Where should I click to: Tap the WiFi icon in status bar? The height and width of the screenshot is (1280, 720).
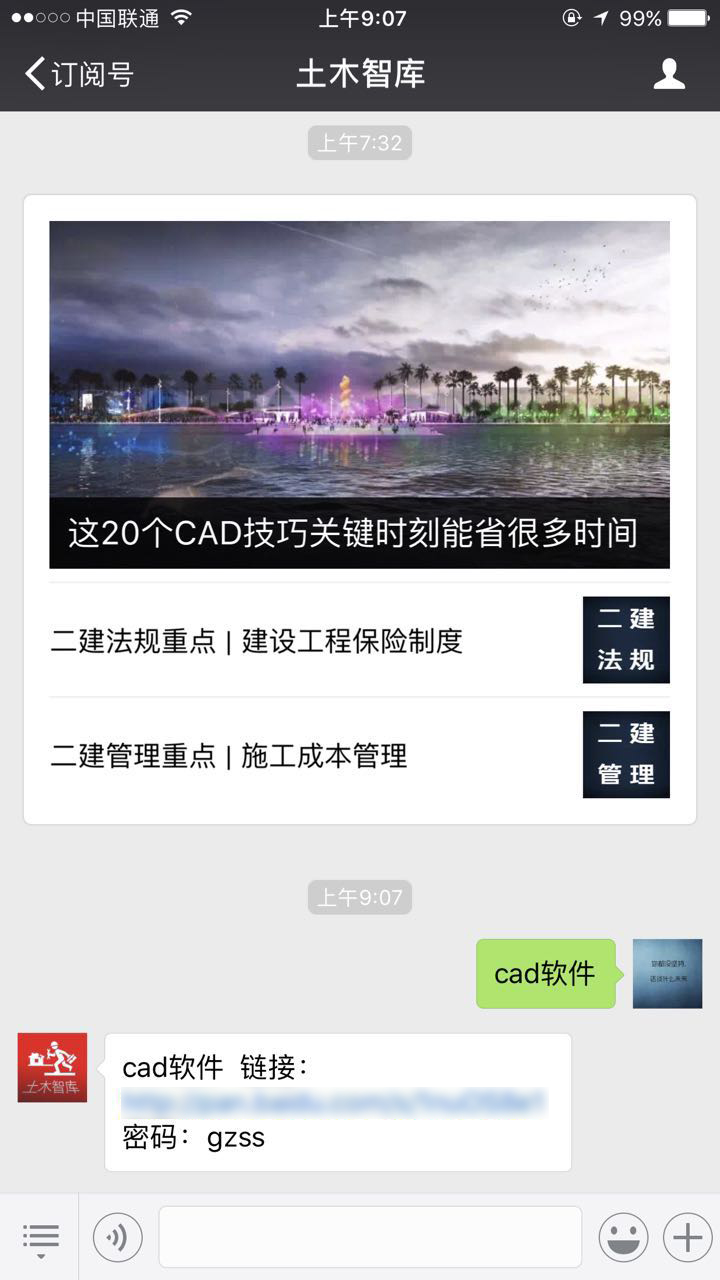pyautogui.click(x=182, y=16)
